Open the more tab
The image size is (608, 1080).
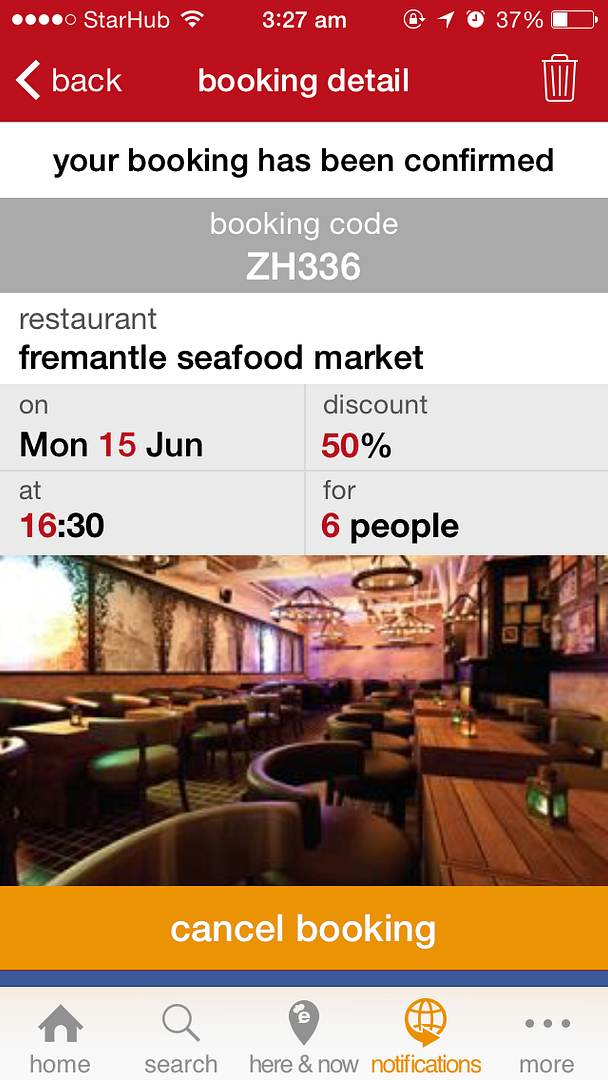547,1037
